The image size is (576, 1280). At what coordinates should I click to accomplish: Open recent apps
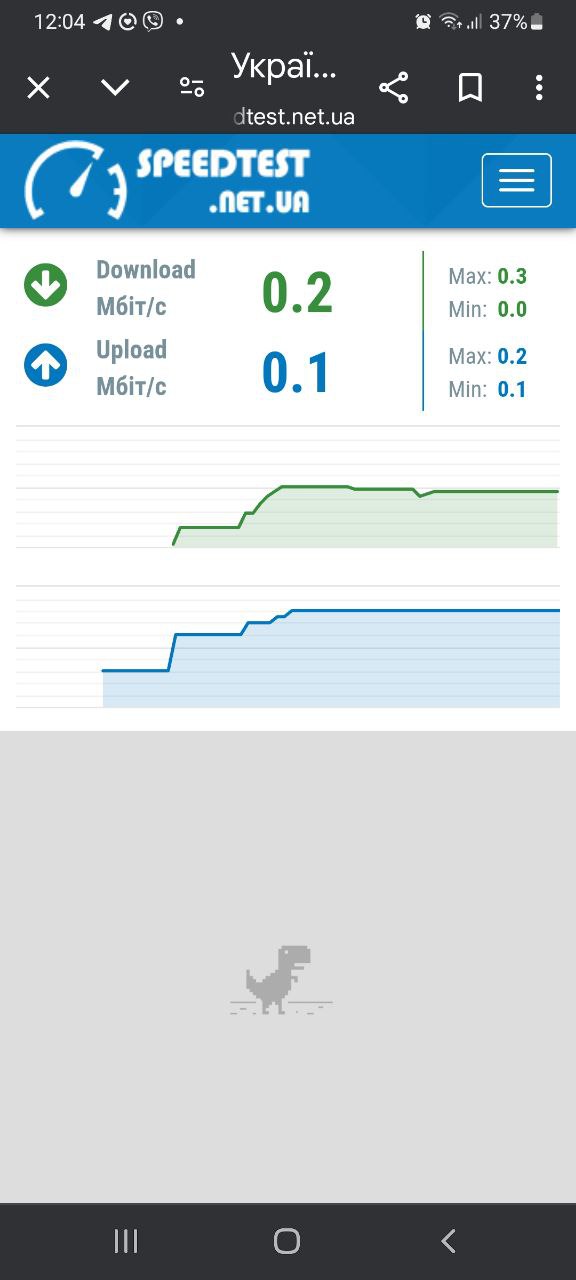(126, 1241)
